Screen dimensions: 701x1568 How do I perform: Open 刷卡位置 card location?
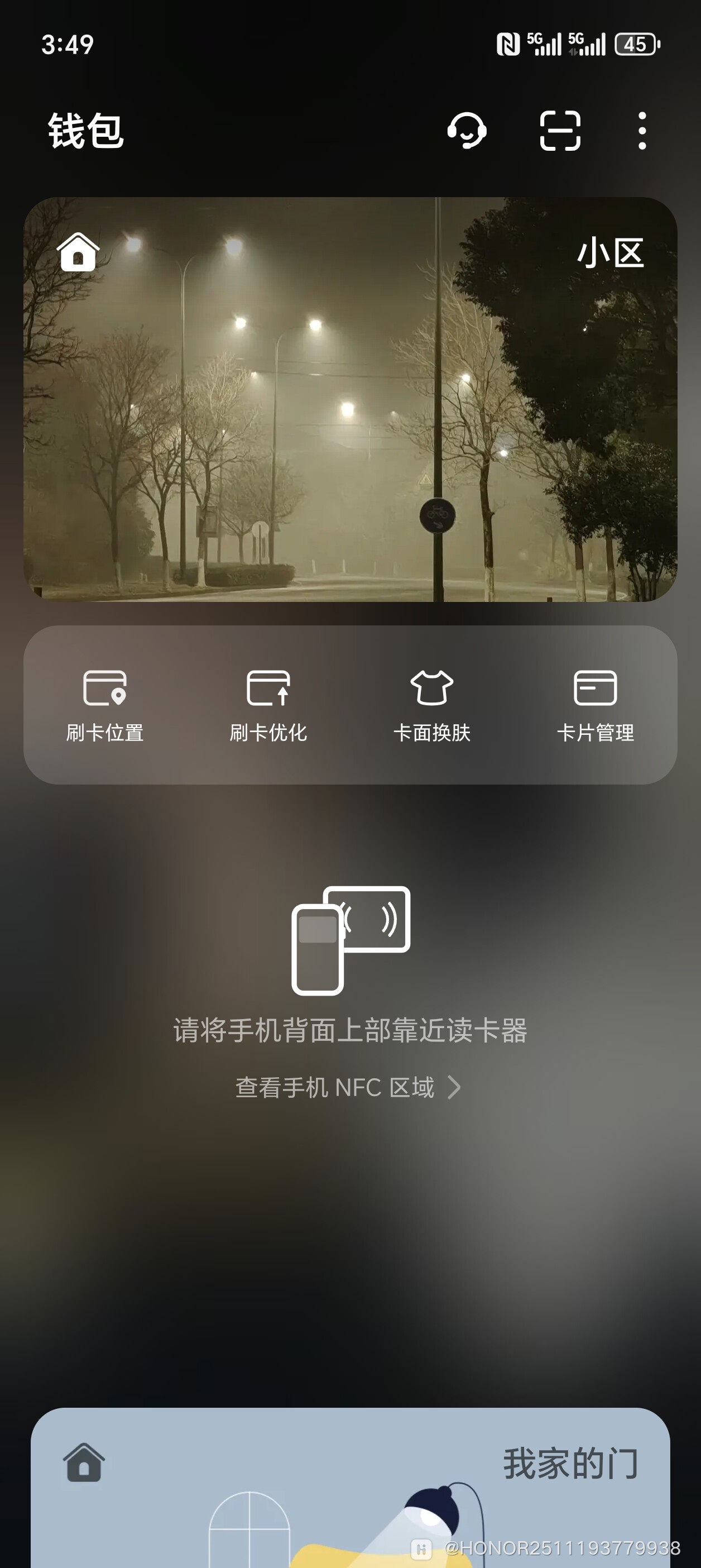tap(105, 705)
